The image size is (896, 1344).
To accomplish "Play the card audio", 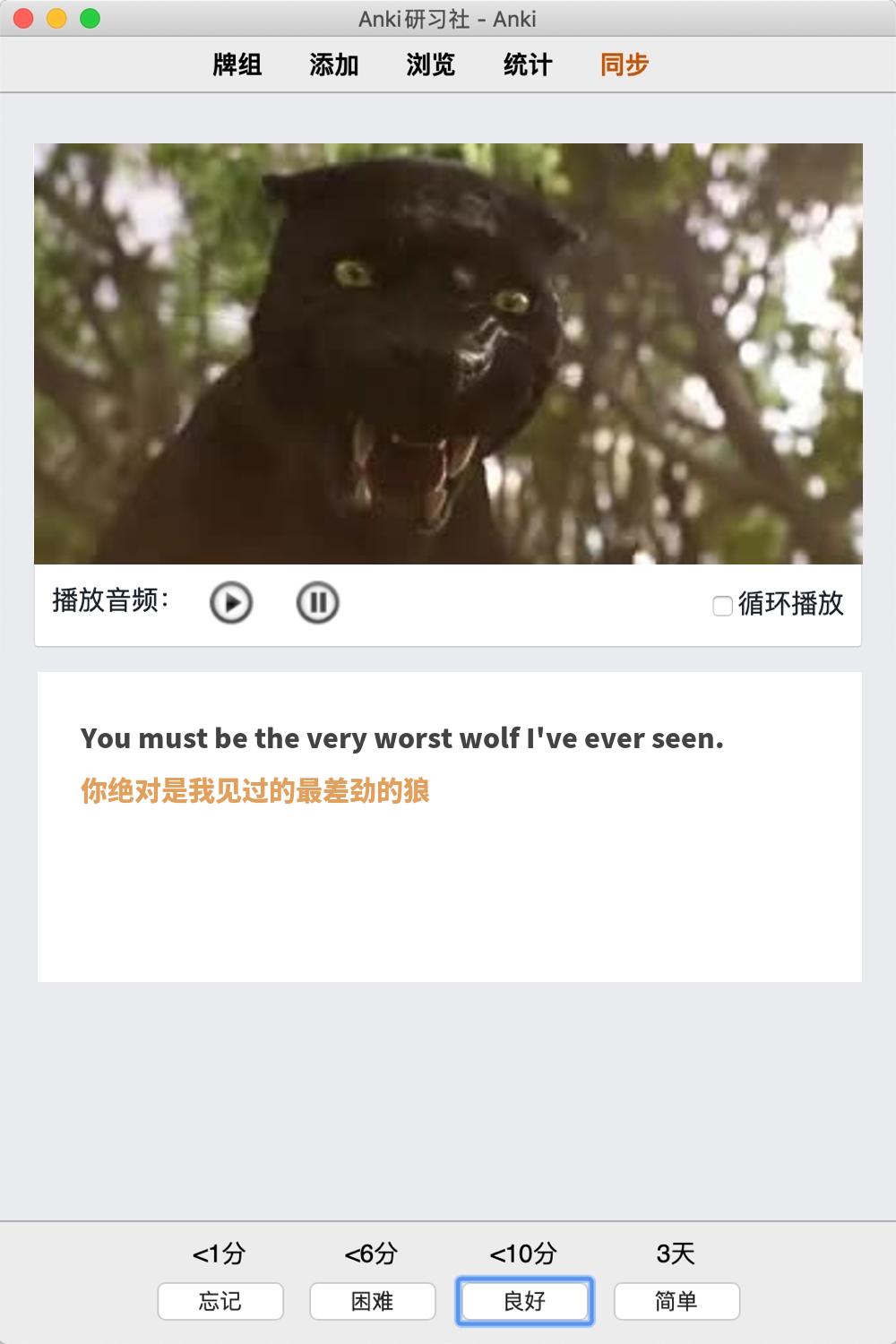I will (x=231, y=602).
